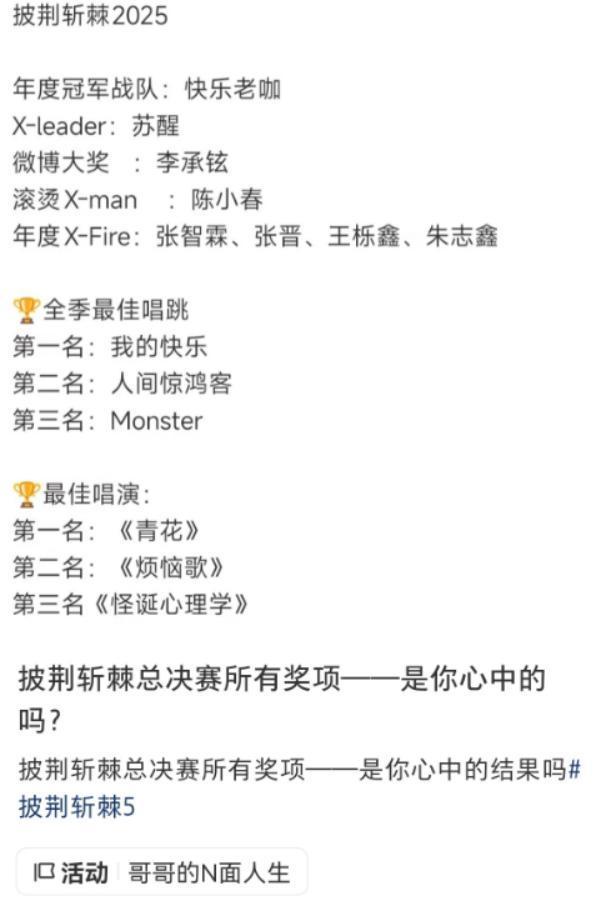
Task: Open the 哥哥的N面人生 activity chip
Action: [161, 872]
